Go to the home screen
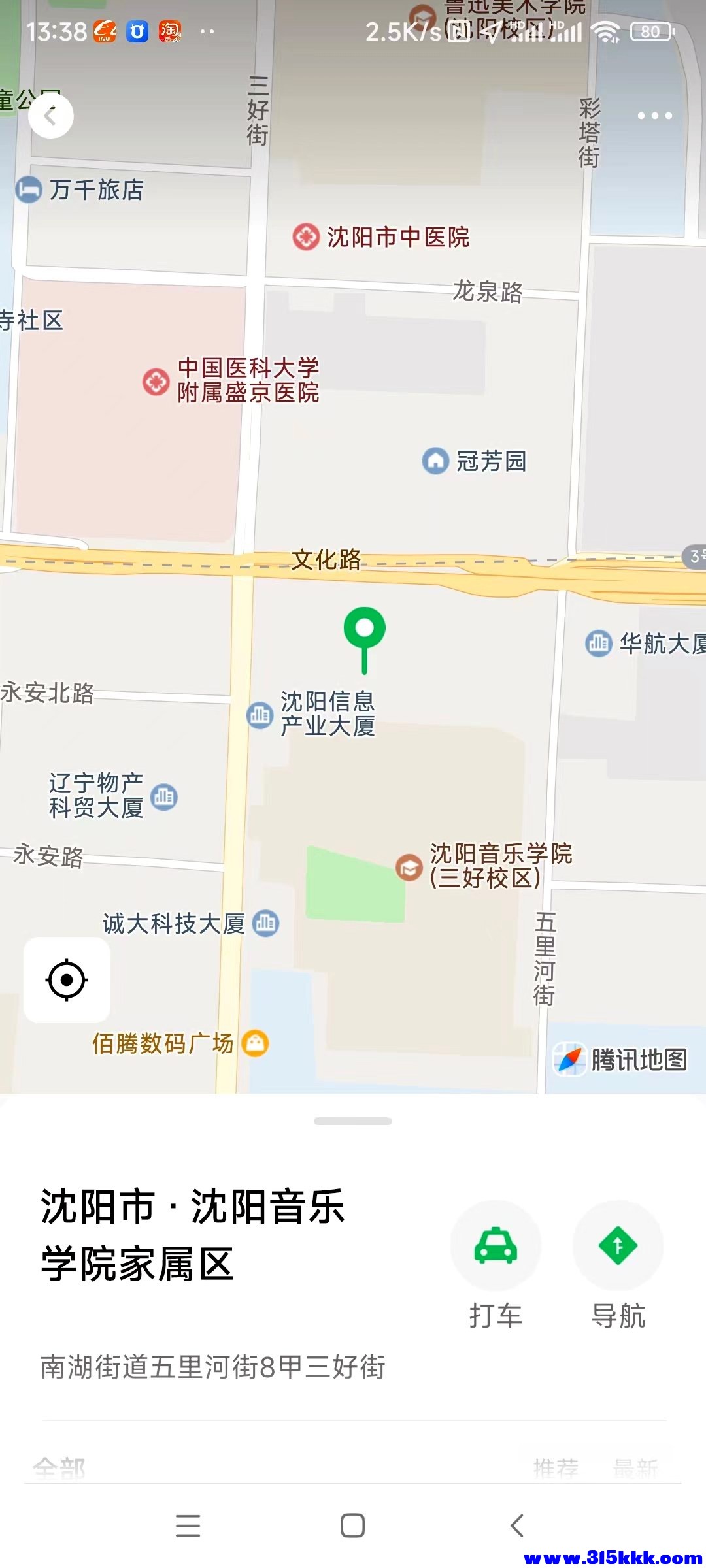Viewport: 706px width, 1568px height. coord(353,1526)
